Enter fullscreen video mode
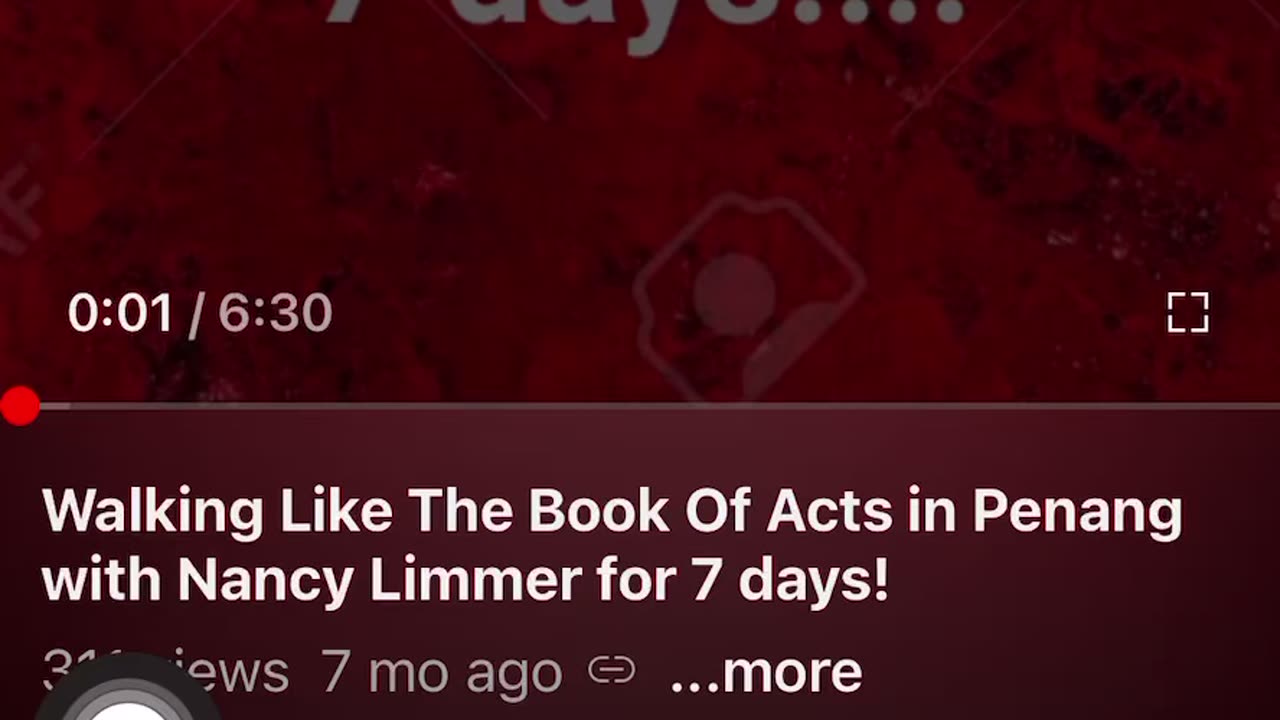This screenshot has width=1280, height=720. click(x=1188, y=313)
